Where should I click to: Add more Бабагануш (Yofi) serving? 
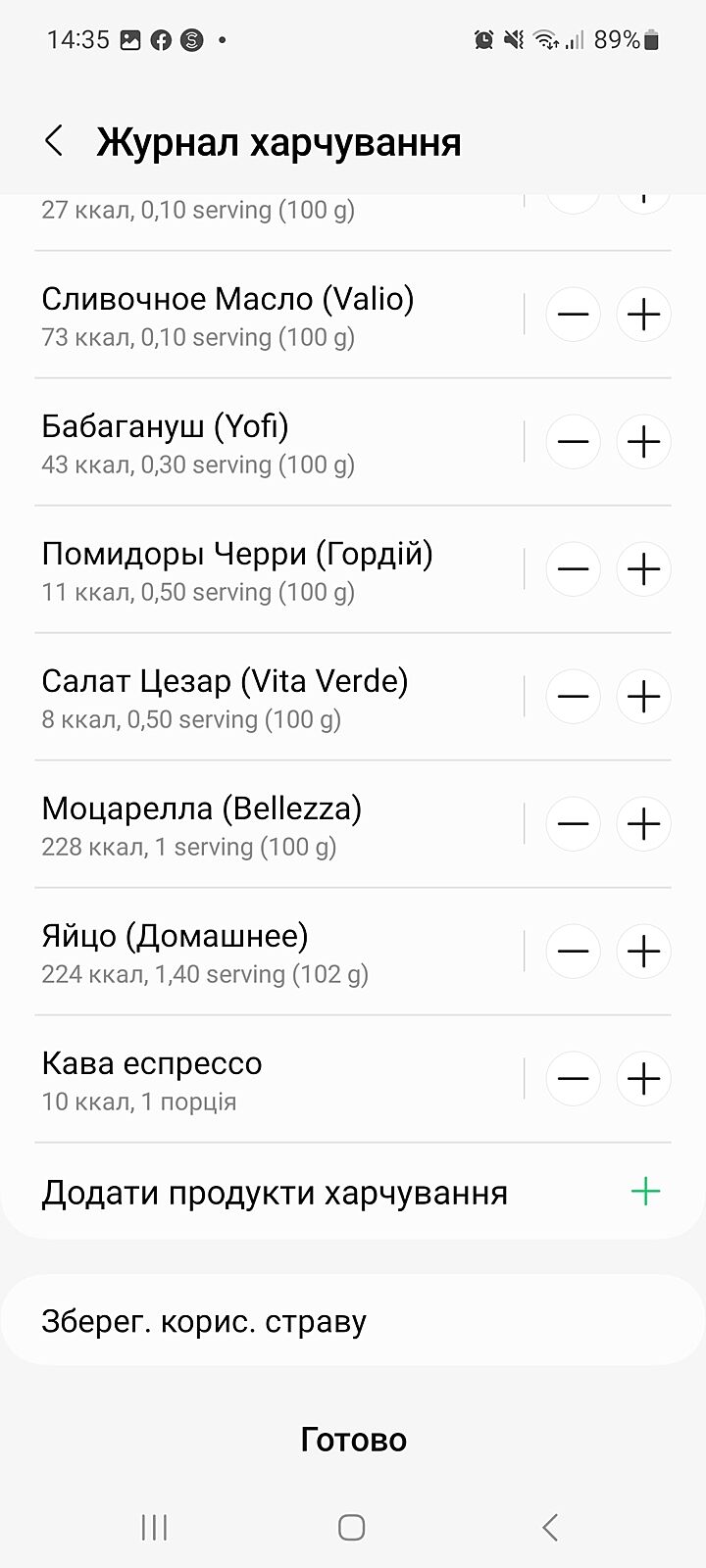coord(643,442)
